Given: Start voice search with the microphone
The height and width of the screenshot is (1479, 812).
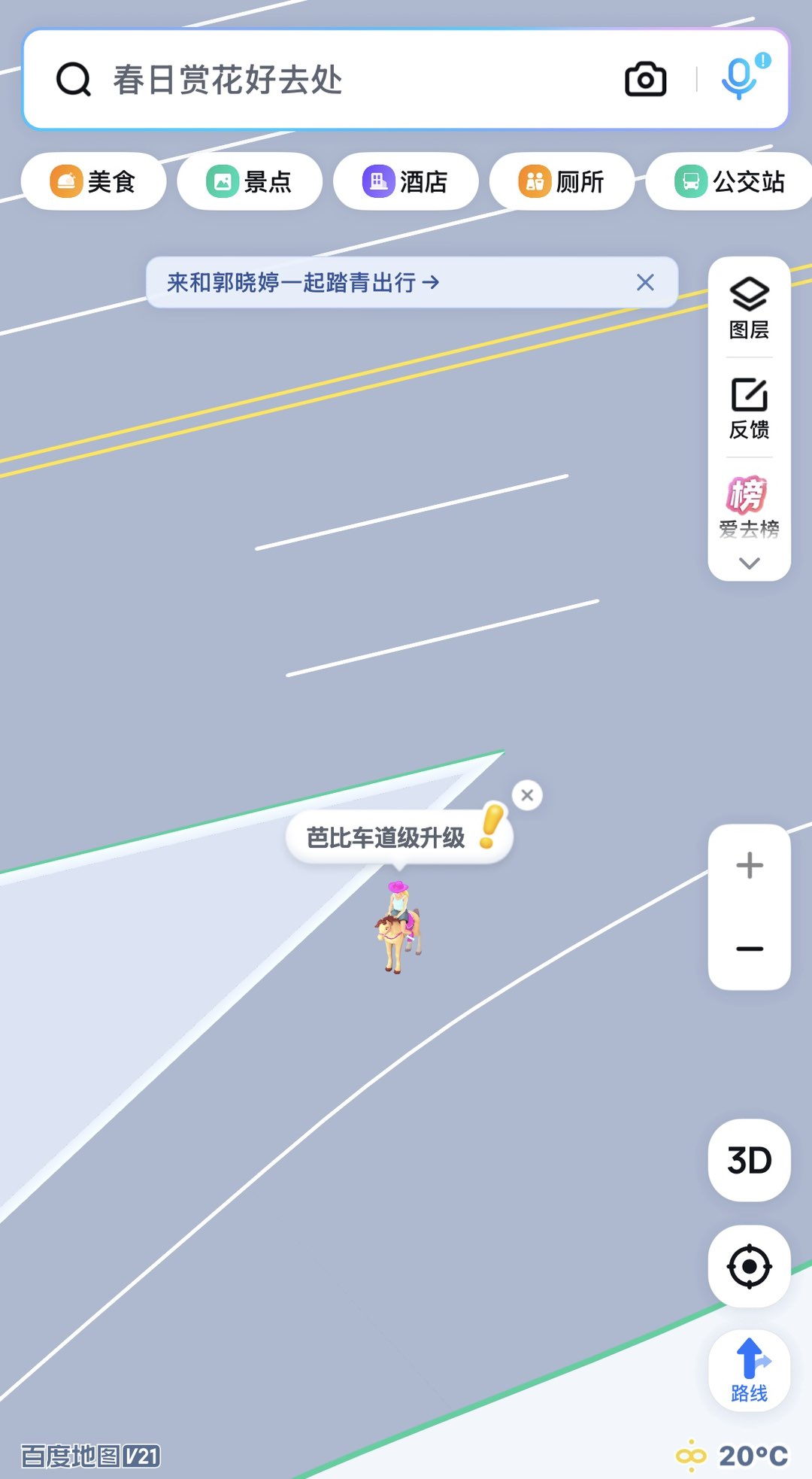Looking at the screenshot, I should (740, 78).
